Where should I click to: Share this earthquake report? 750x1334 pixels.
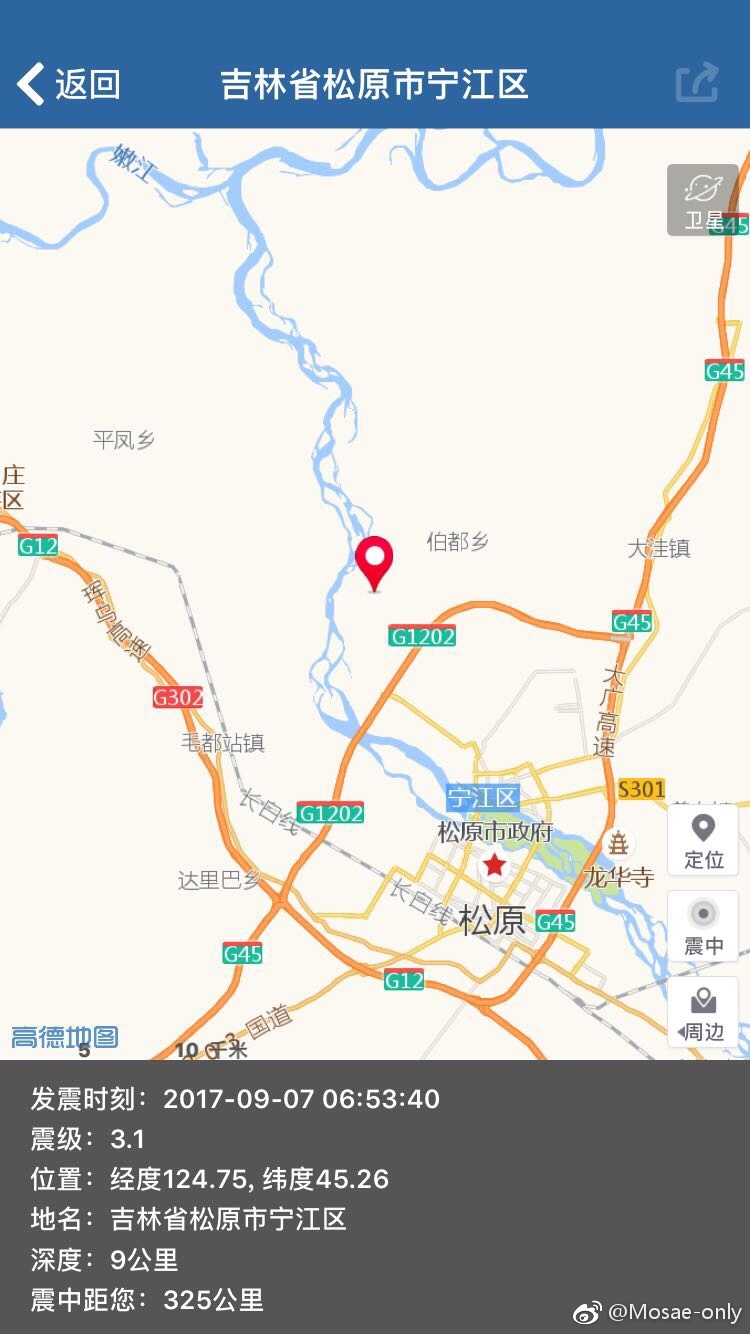pyautogui.click(x=697, y=83)
